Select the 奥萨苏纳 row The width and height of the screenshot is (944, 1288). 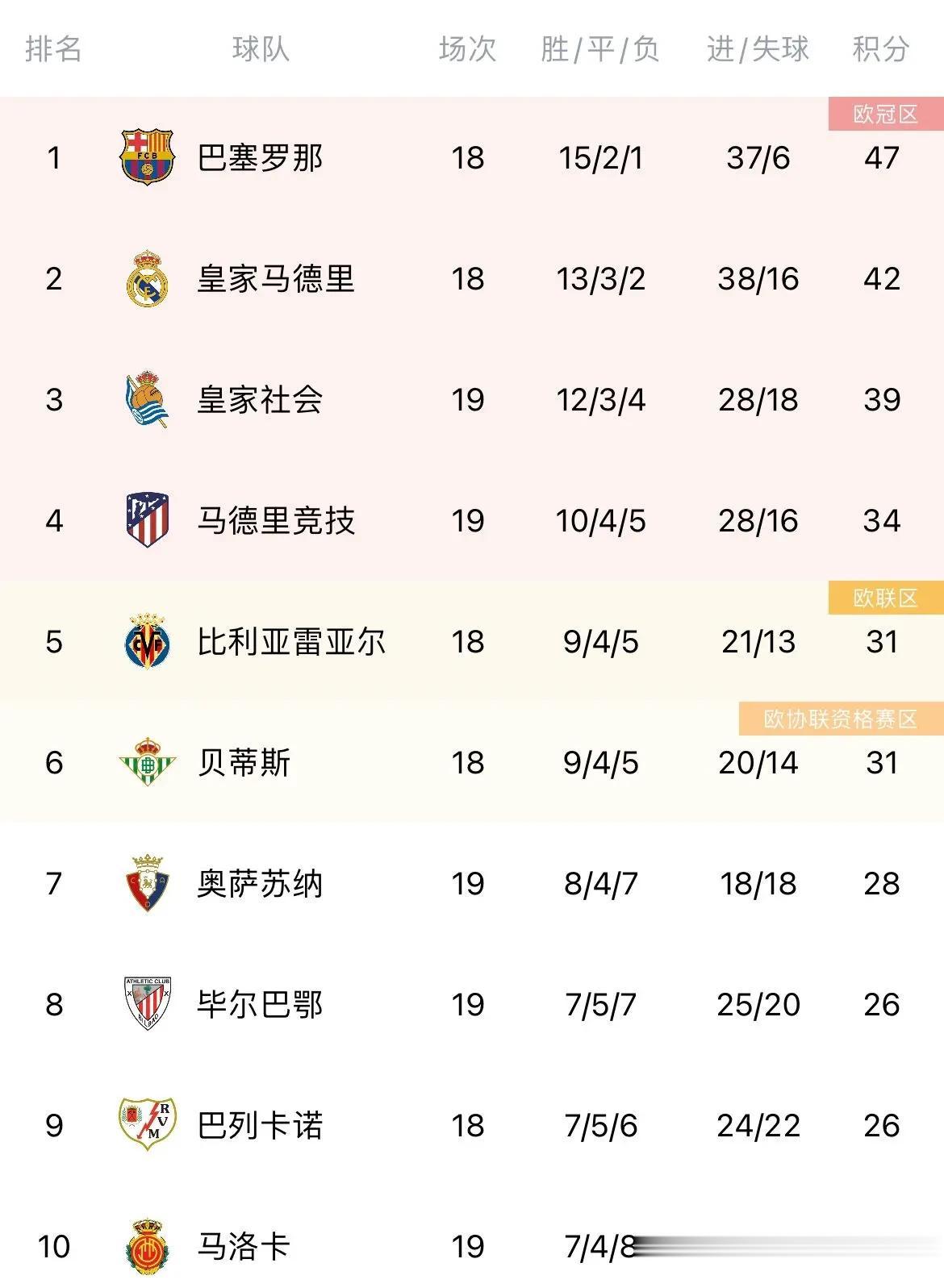[472, 883]
